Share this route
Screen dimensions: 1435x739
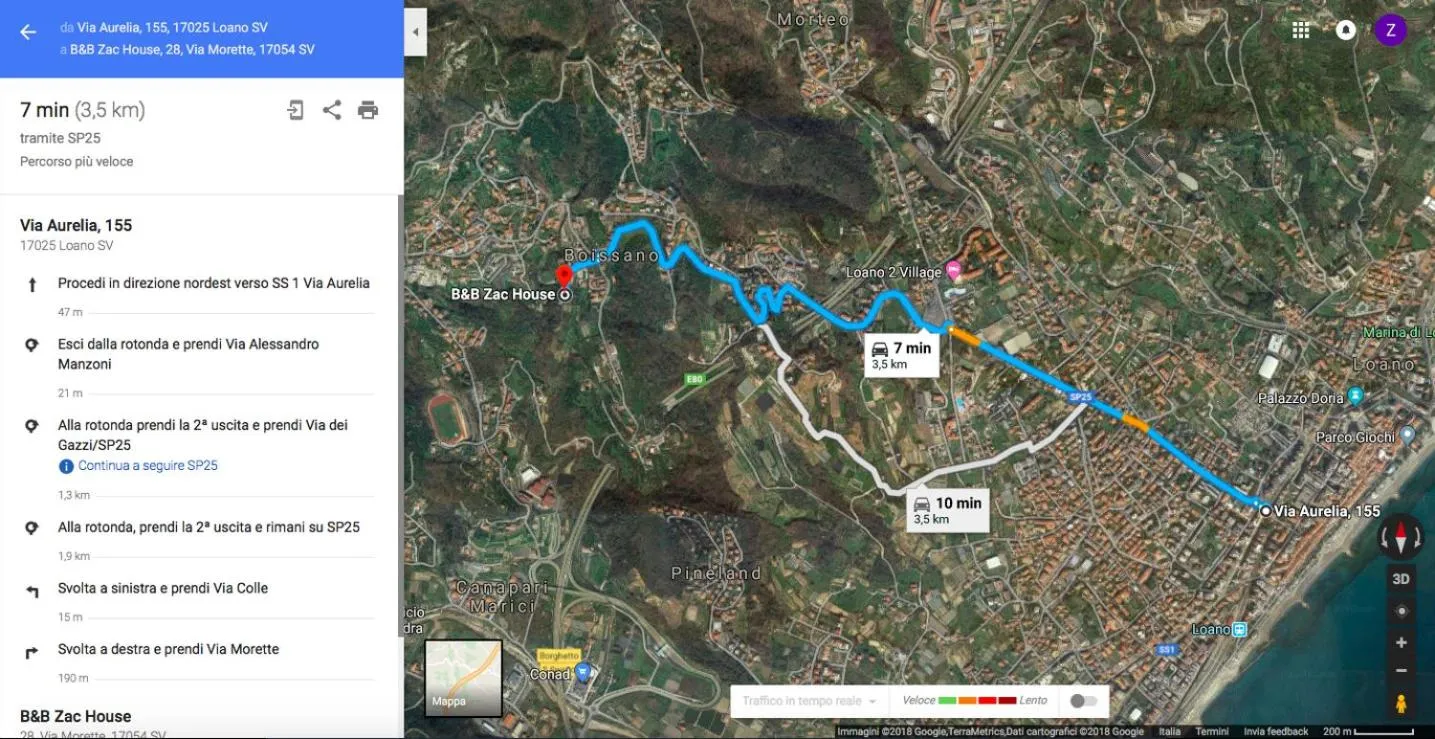(x=332, y=110)
